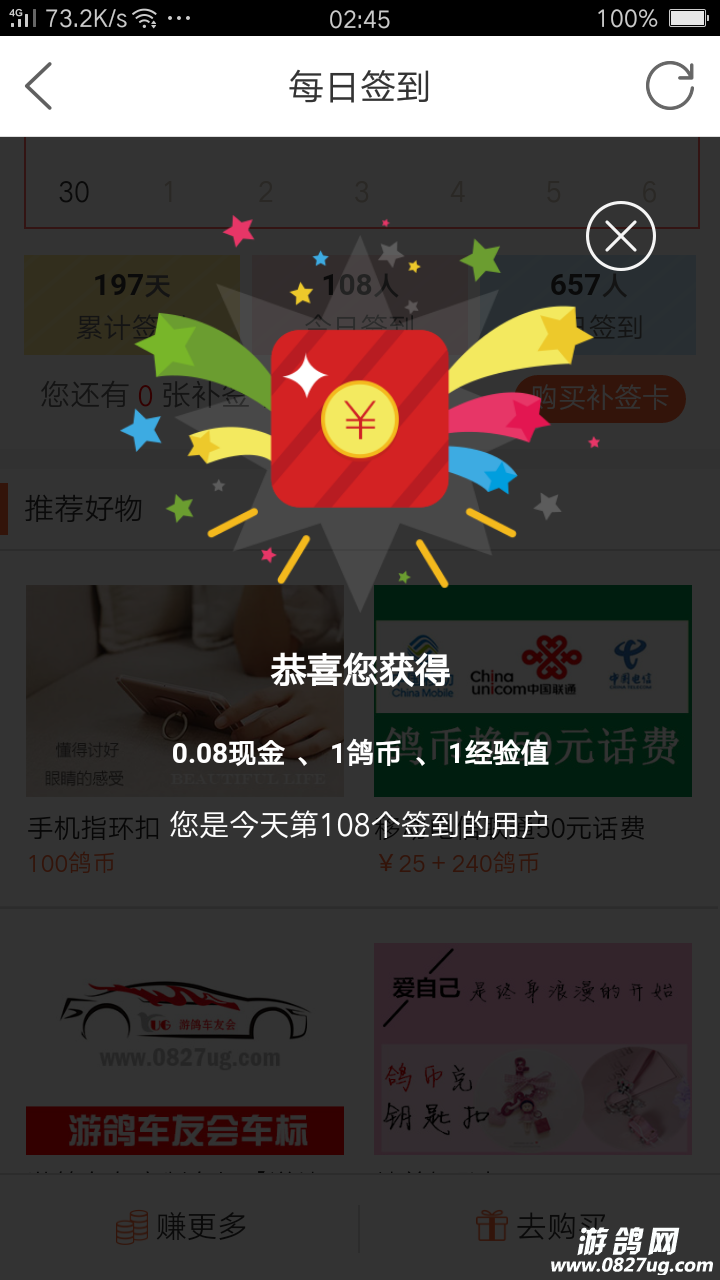
Task: Open the 游鸽车友会车标 product card
Action: 185,1050
